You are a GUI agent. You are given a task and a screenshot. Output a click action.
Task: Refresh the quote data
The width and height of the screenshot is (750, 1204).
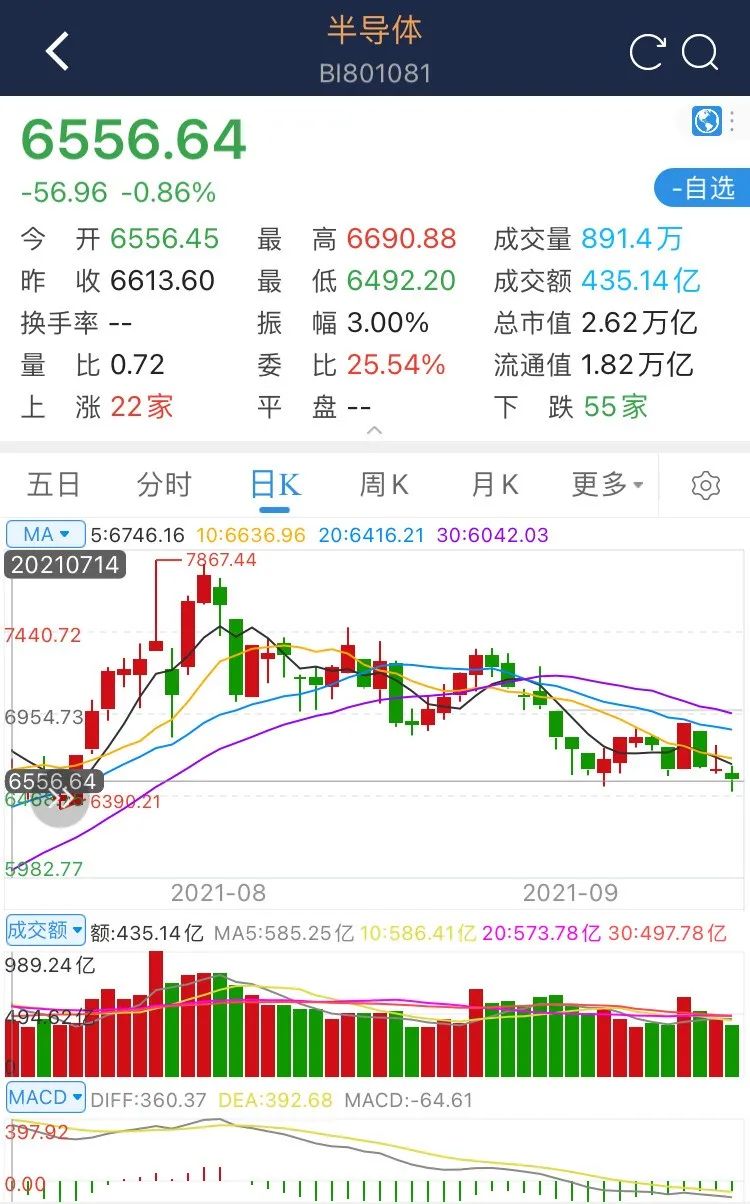tap(647, 52)
